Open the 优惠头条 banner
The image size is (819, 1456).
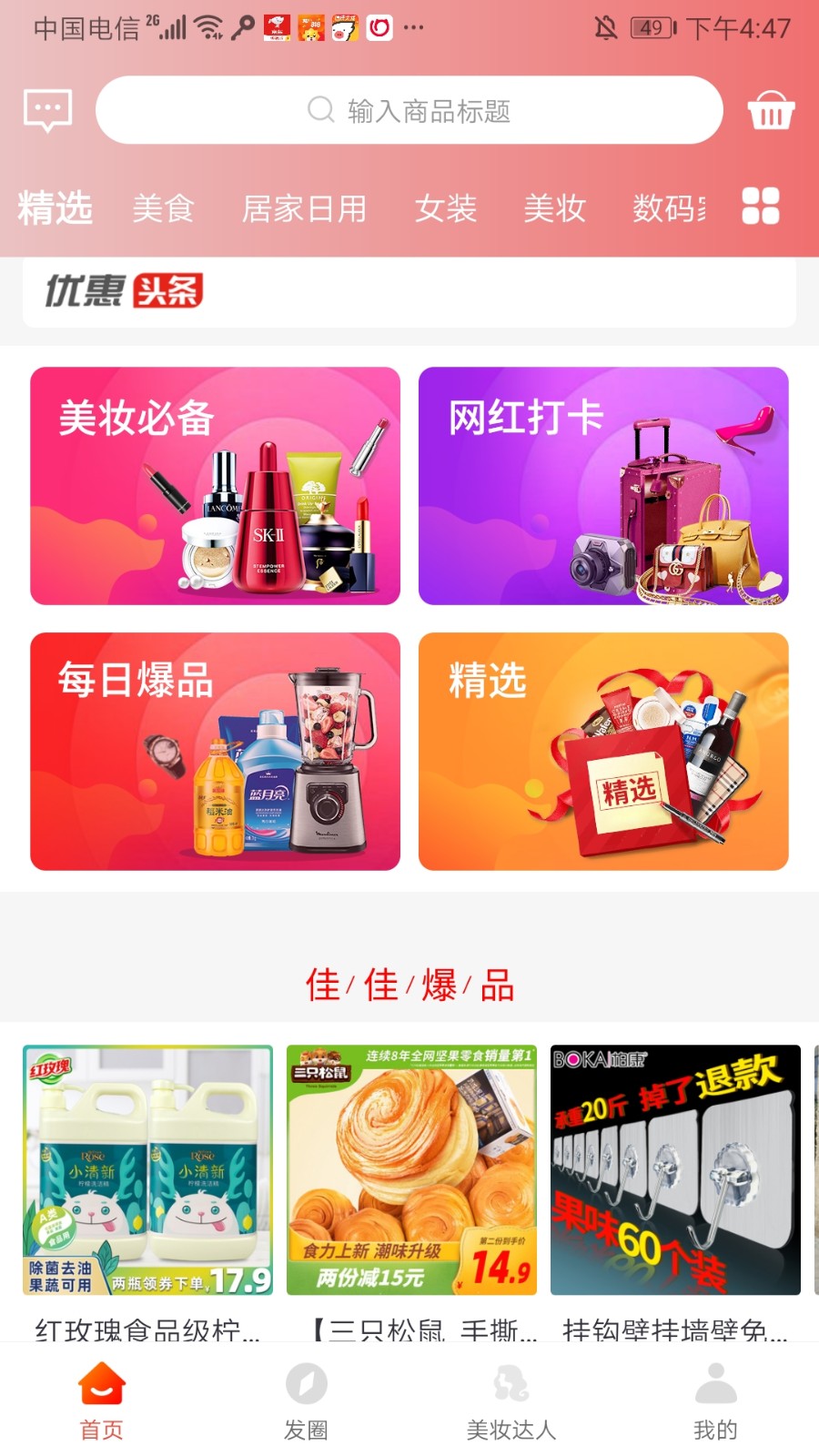409,291
